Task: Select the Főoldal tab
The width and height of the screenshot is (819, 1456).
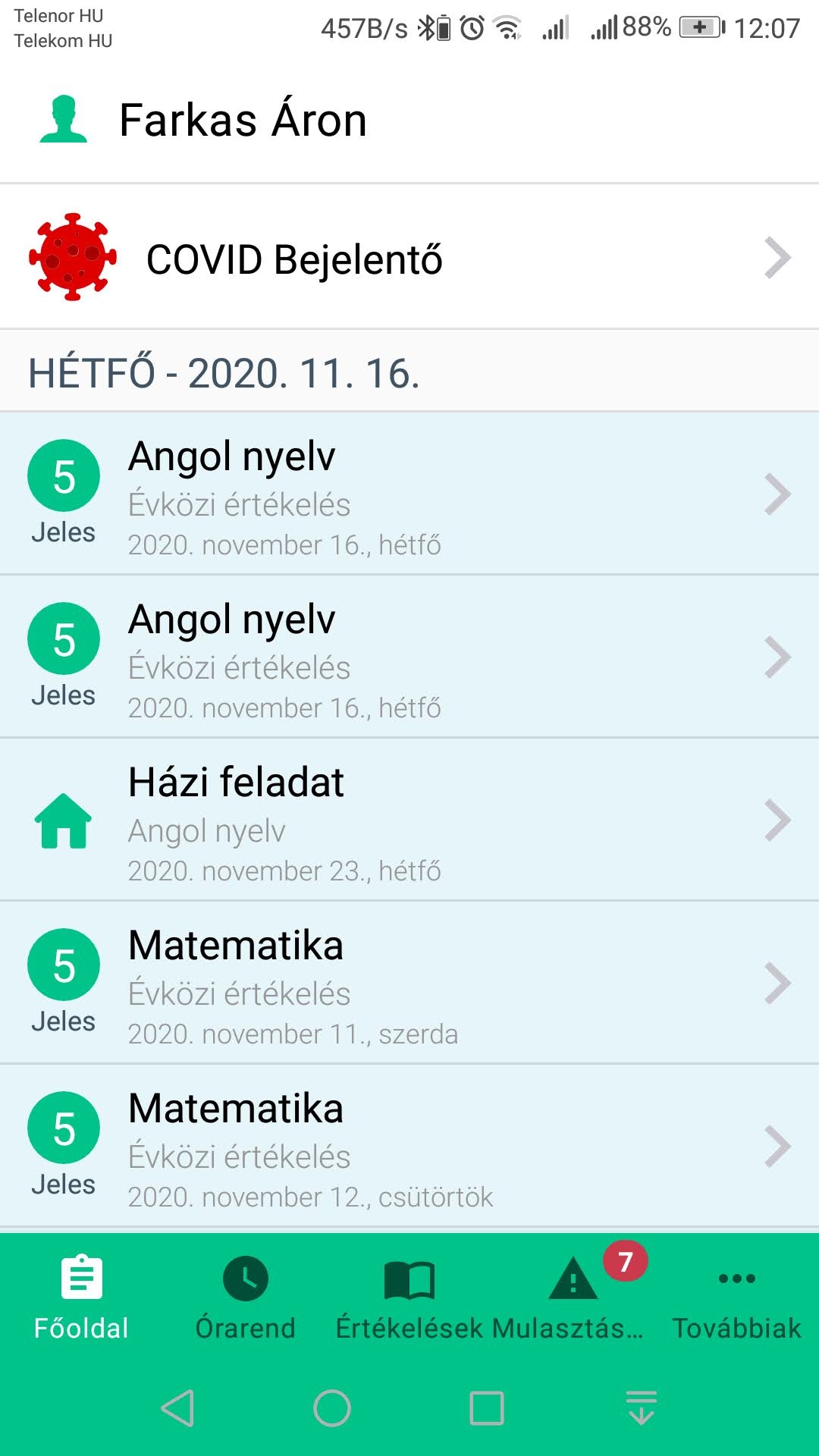Action: pos(81,1299)
